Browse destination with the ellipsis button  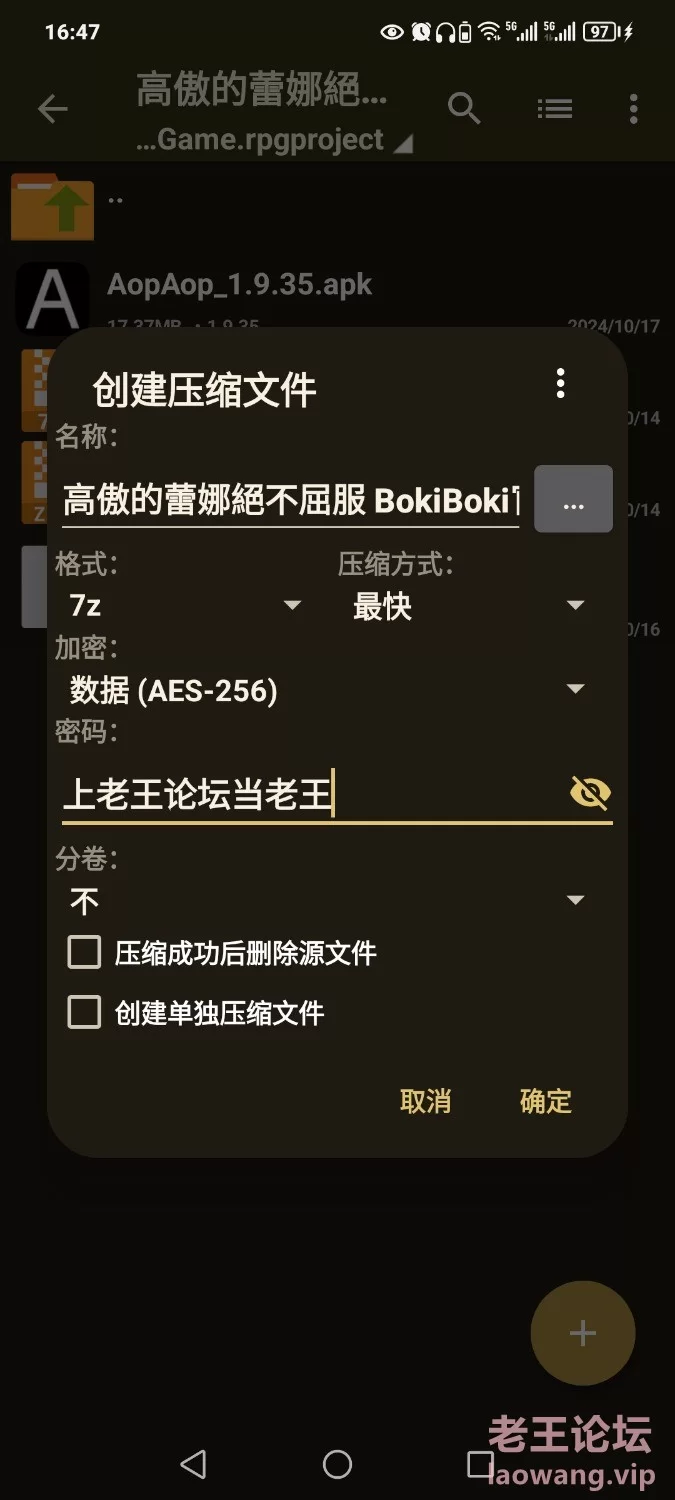tap(573, 498)
